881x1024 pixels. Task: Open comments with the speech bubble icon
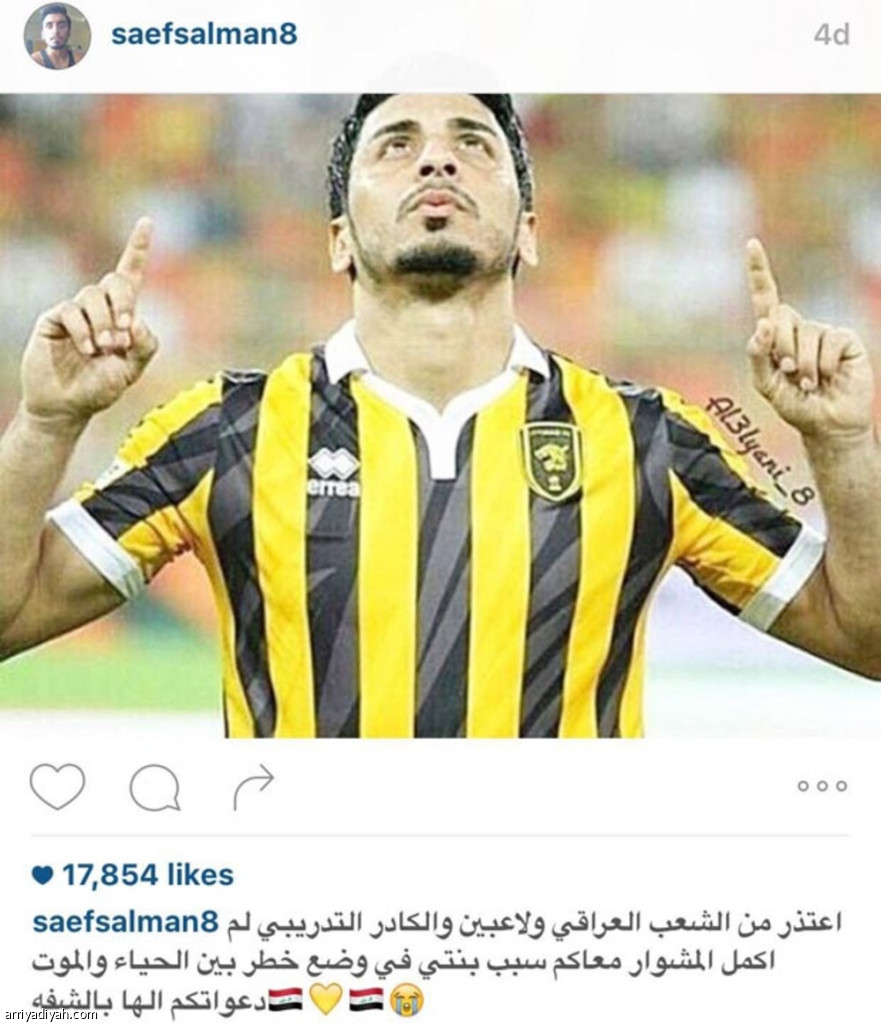[x=155, y=787]
